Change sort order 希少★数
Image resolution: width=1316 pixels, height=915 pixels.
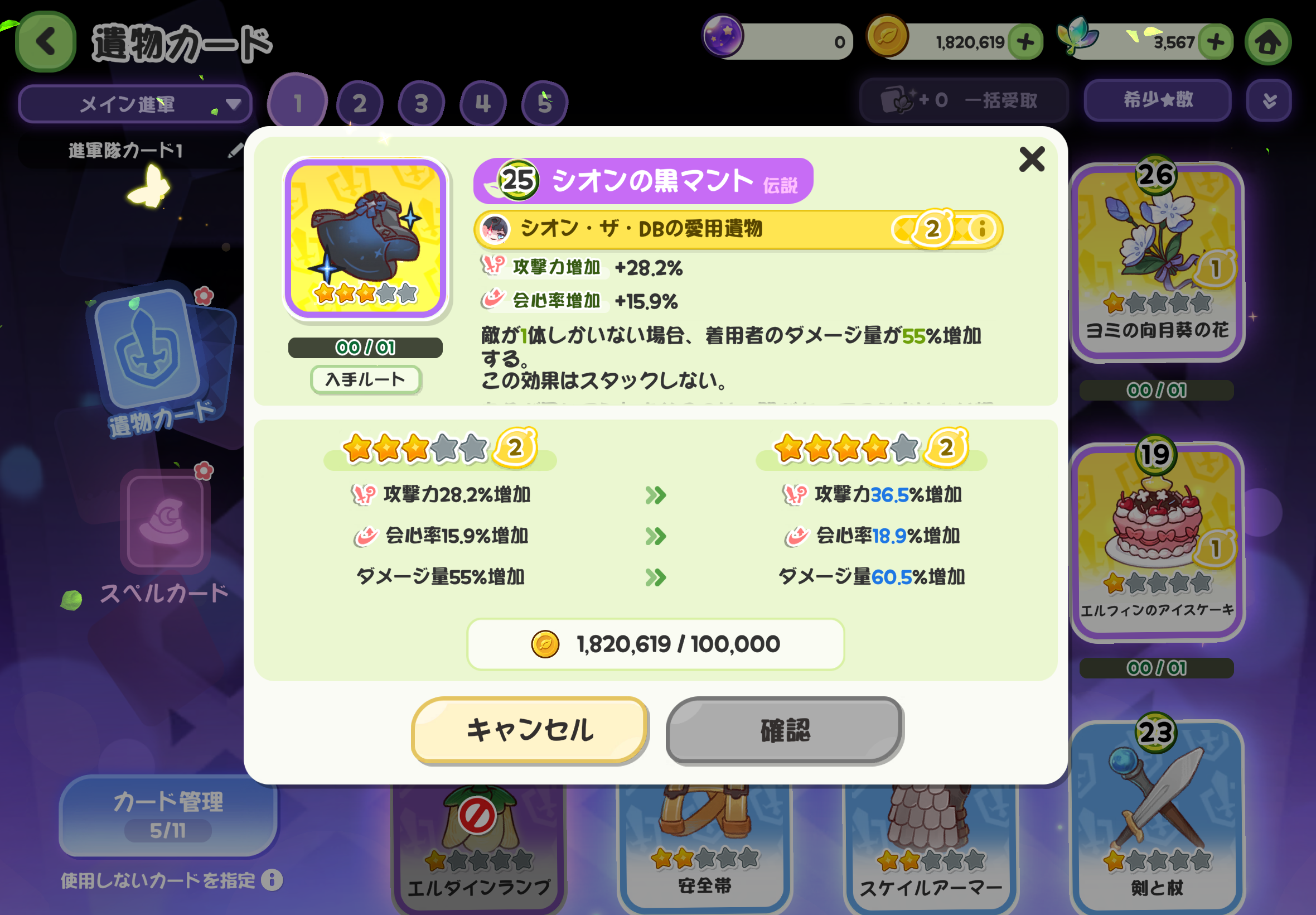click(1157, 100)
